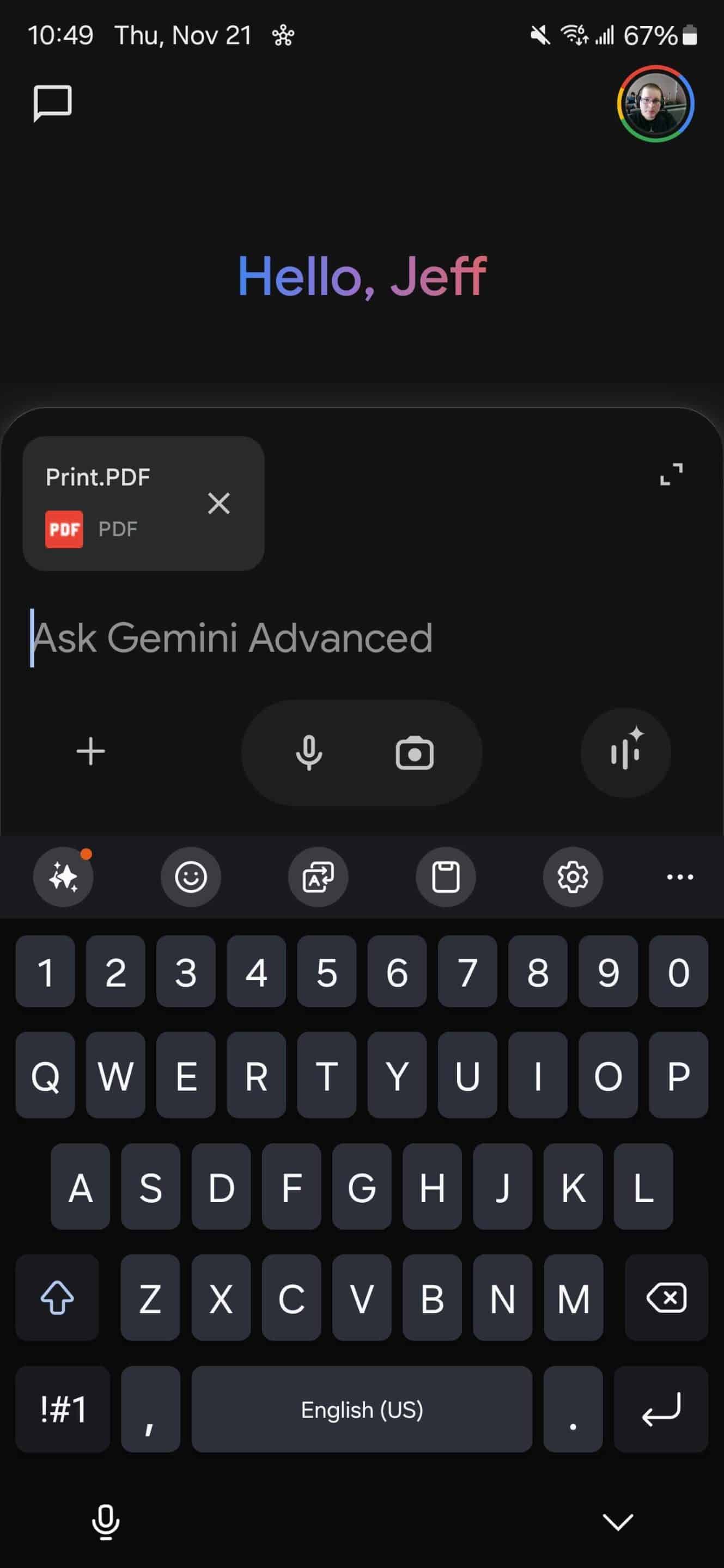Focus the Ask Gemini Advanced field
Screen dimensions: 724x1568
tap(305, 638)
